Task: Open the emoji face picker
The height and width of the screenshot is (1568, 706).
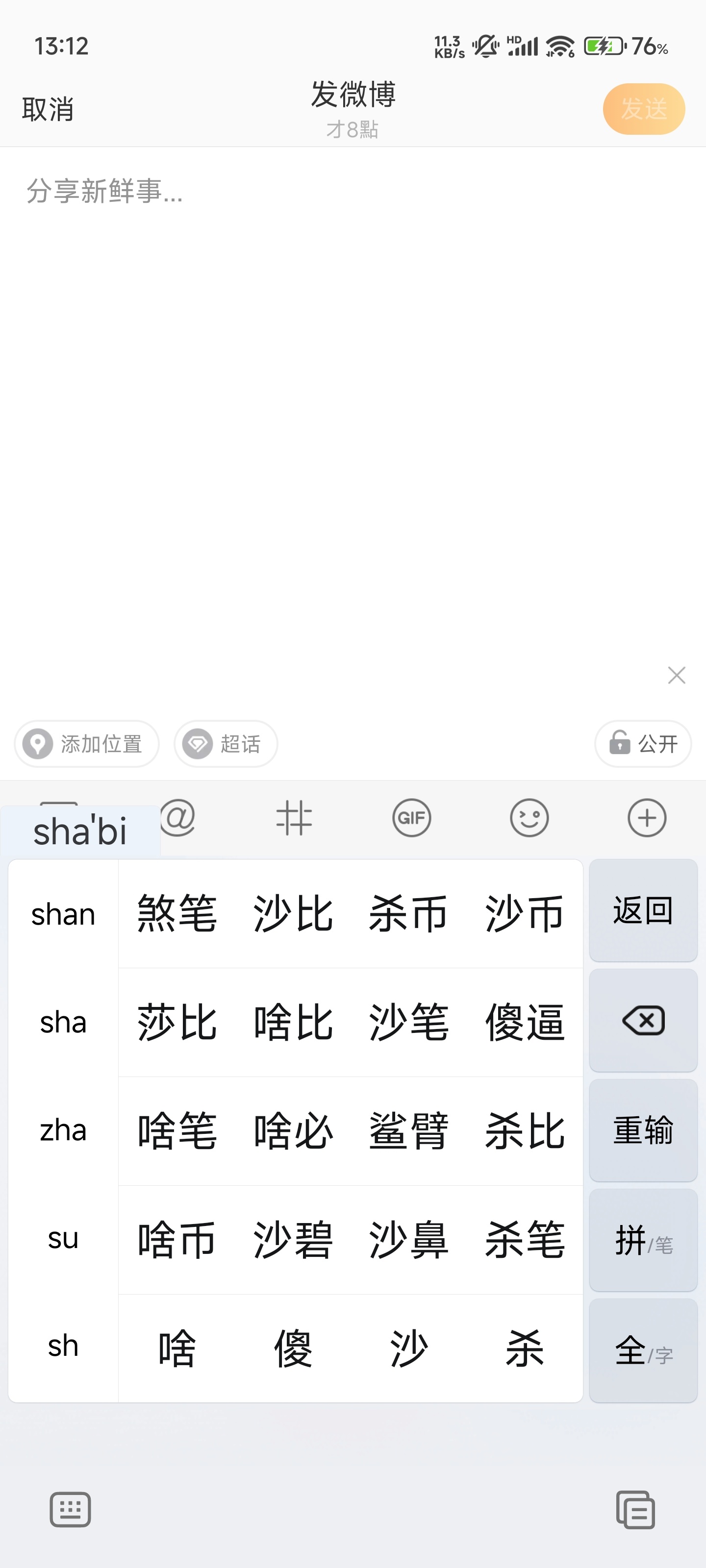Action: coord(529,817)
